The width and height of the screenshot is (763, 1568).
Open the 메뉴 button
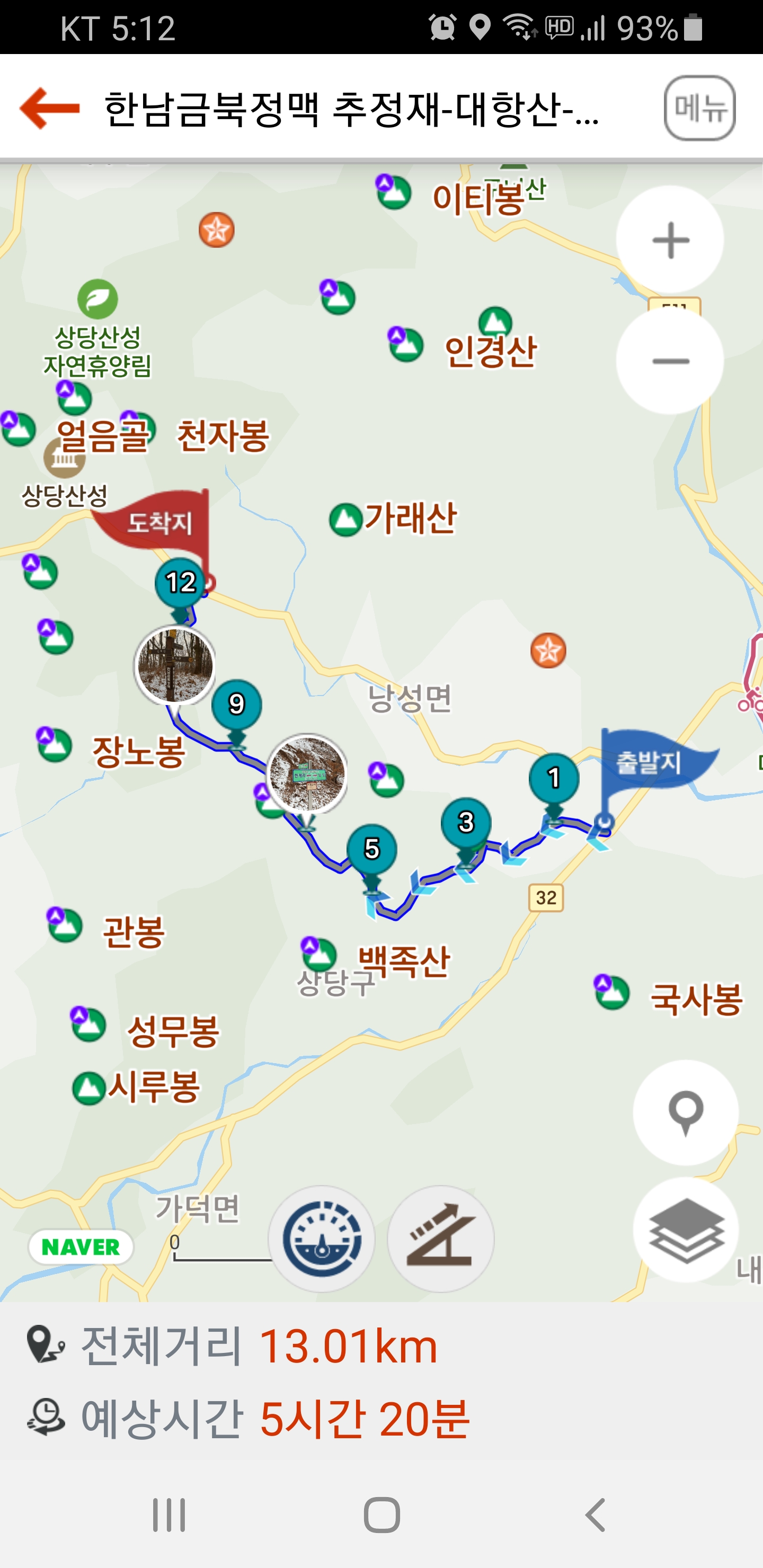(x=699, y=109)
